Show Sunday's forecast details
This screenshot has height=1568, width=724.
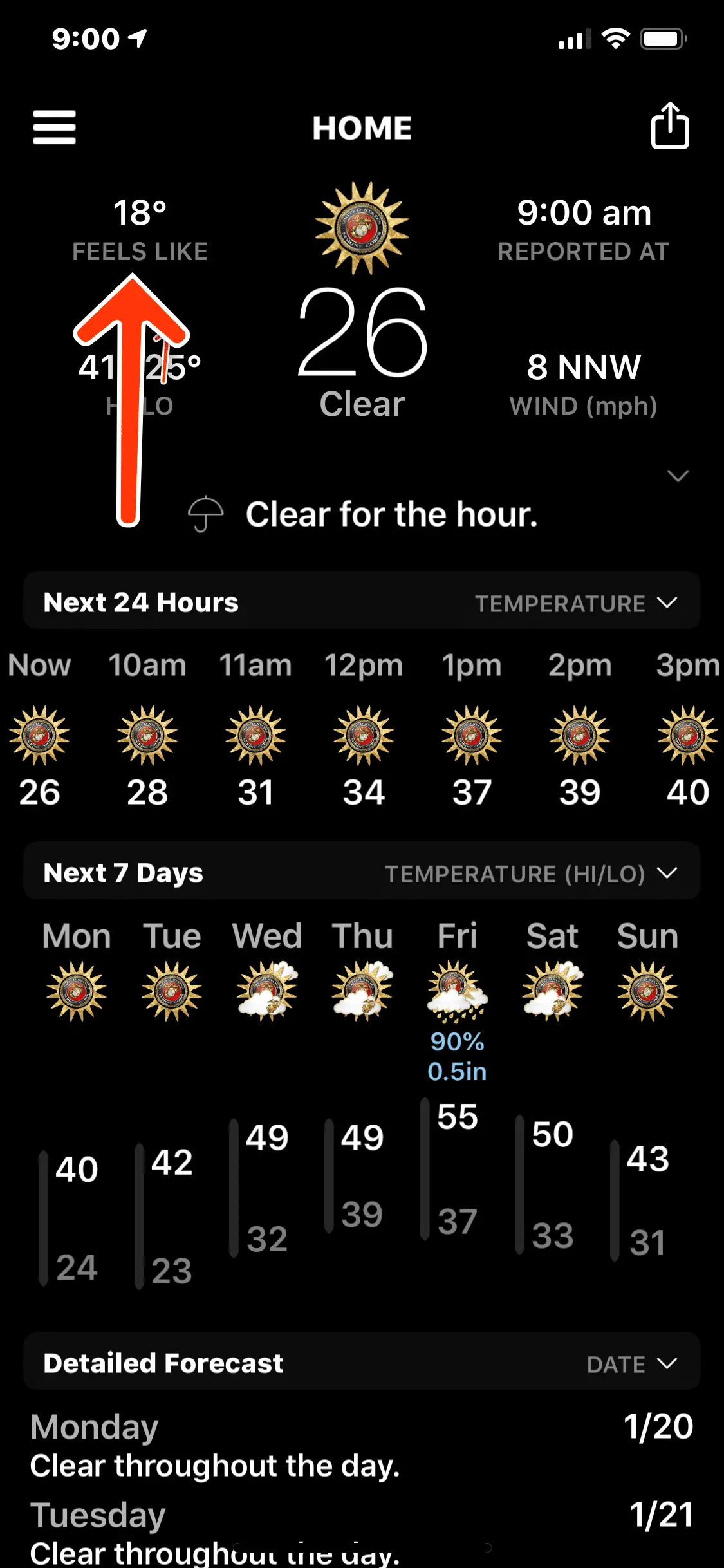[647, 991]
